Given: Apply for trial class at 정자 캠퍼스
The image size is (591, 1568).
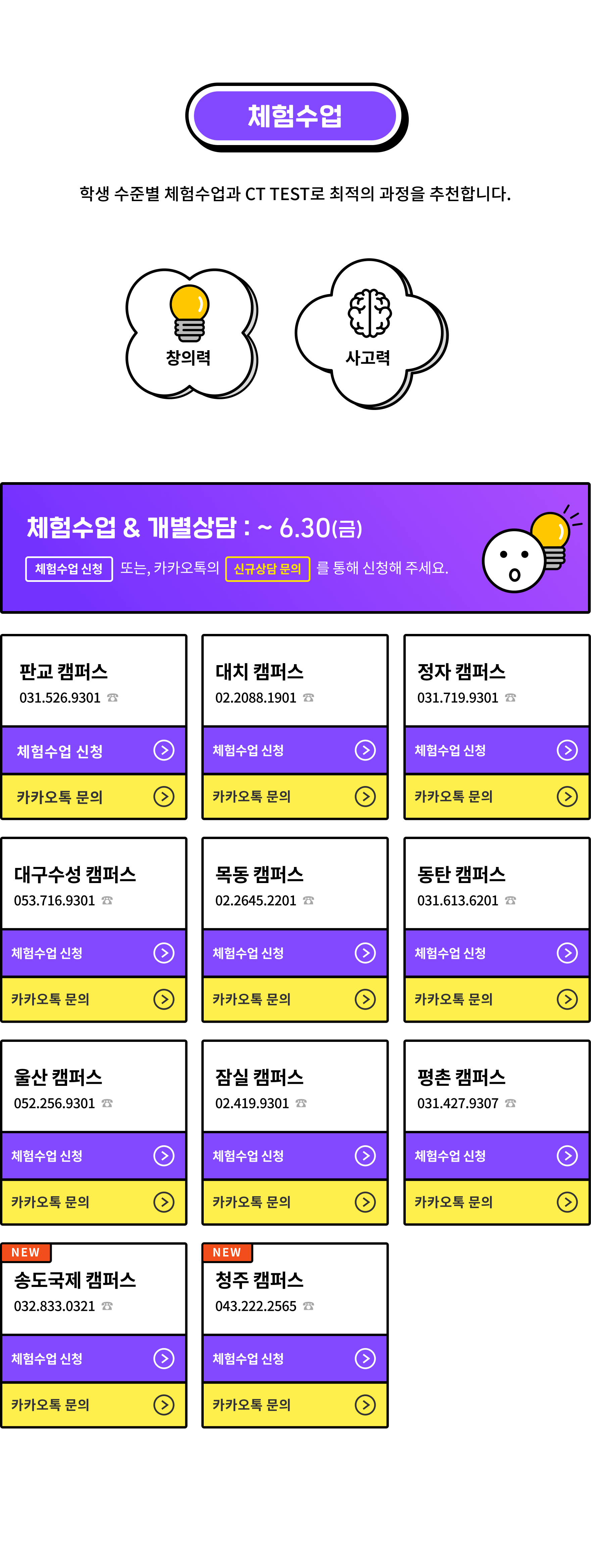Looking at the screenshot, I should tap(497, 750).
